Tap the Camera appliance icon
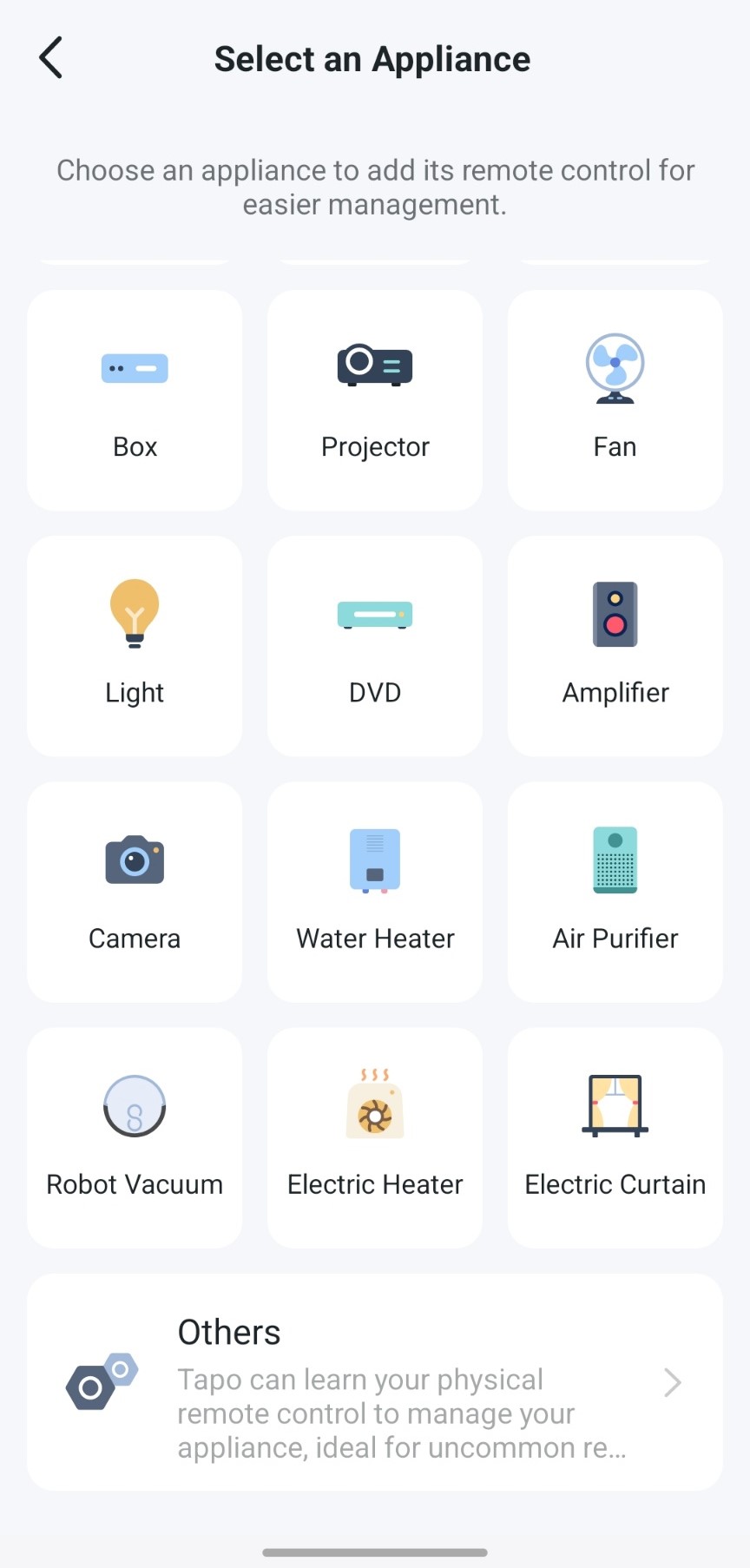This screenshot has height=1568, width=750. (x=135, y=860)
